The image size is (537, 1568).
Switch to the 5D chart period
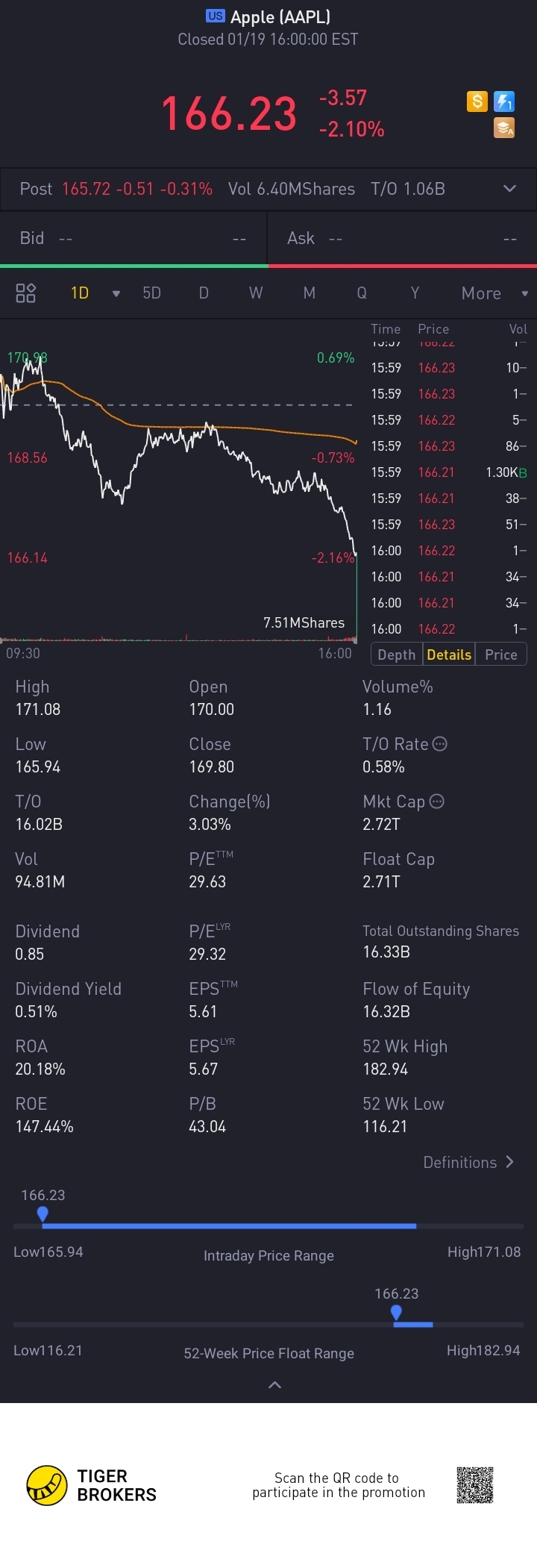tap(151, 293)
